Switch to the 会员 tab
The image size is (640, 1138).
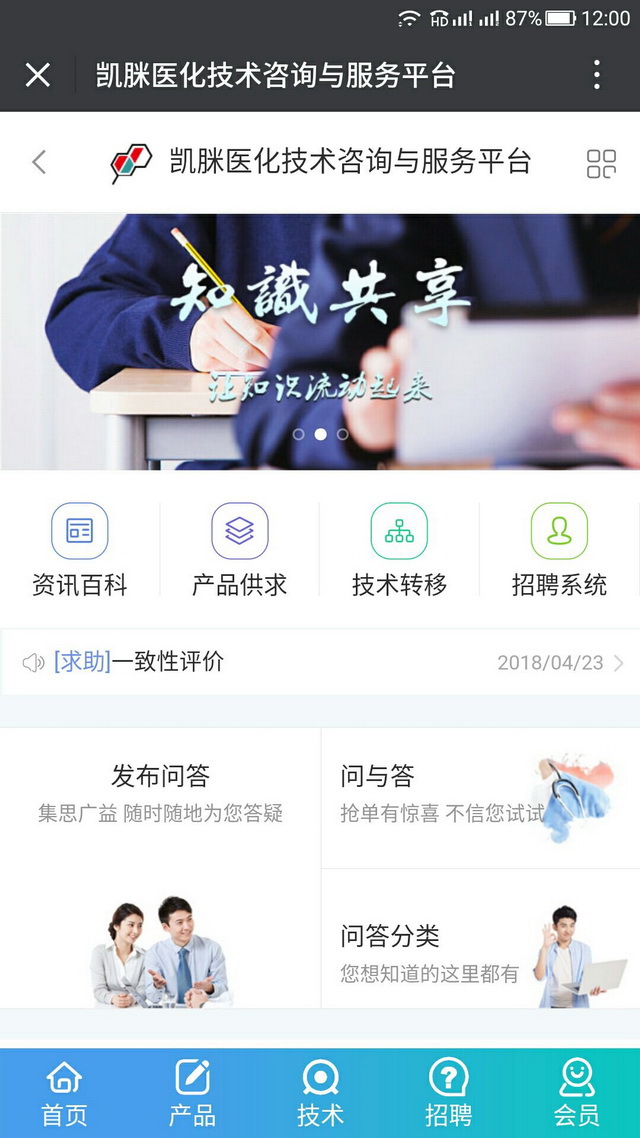pos(576,1093)
